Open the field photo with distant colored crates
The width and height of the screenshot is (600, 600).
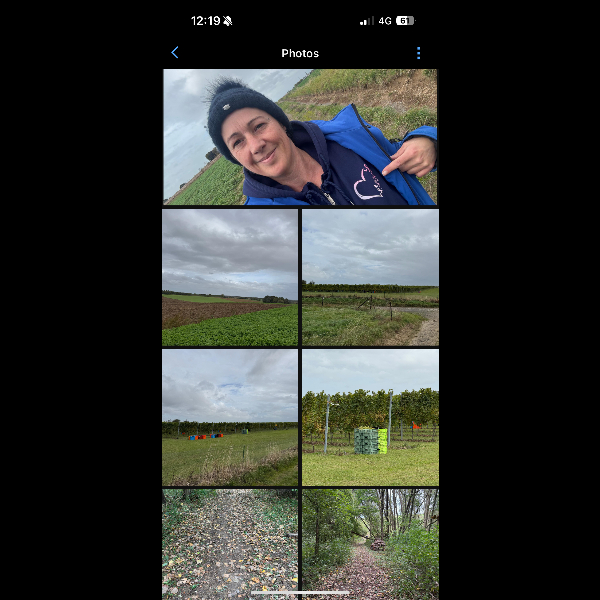230,417
